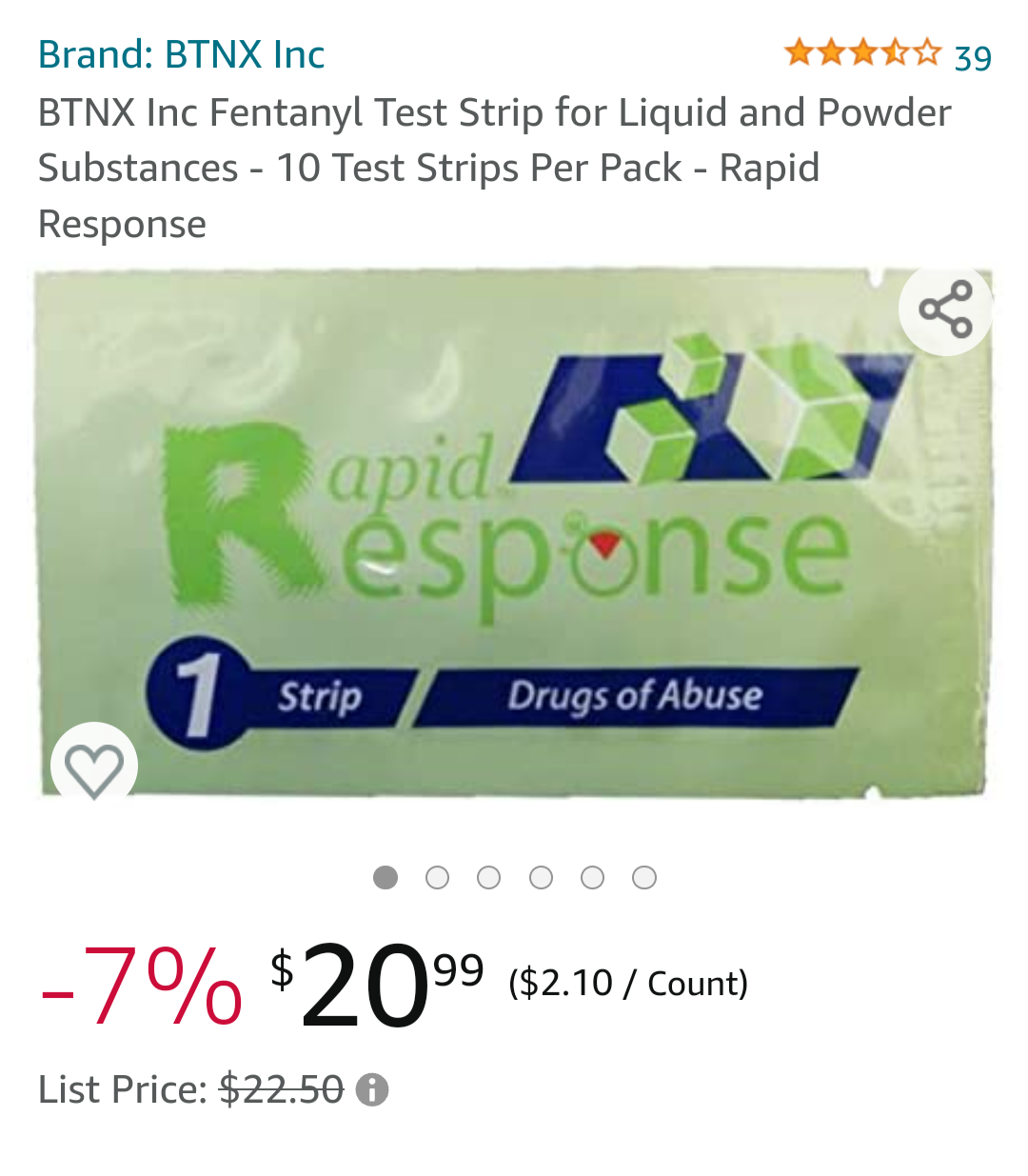Select the first carousel dot indicator
1028x1176 pixels.
point(385,876)
